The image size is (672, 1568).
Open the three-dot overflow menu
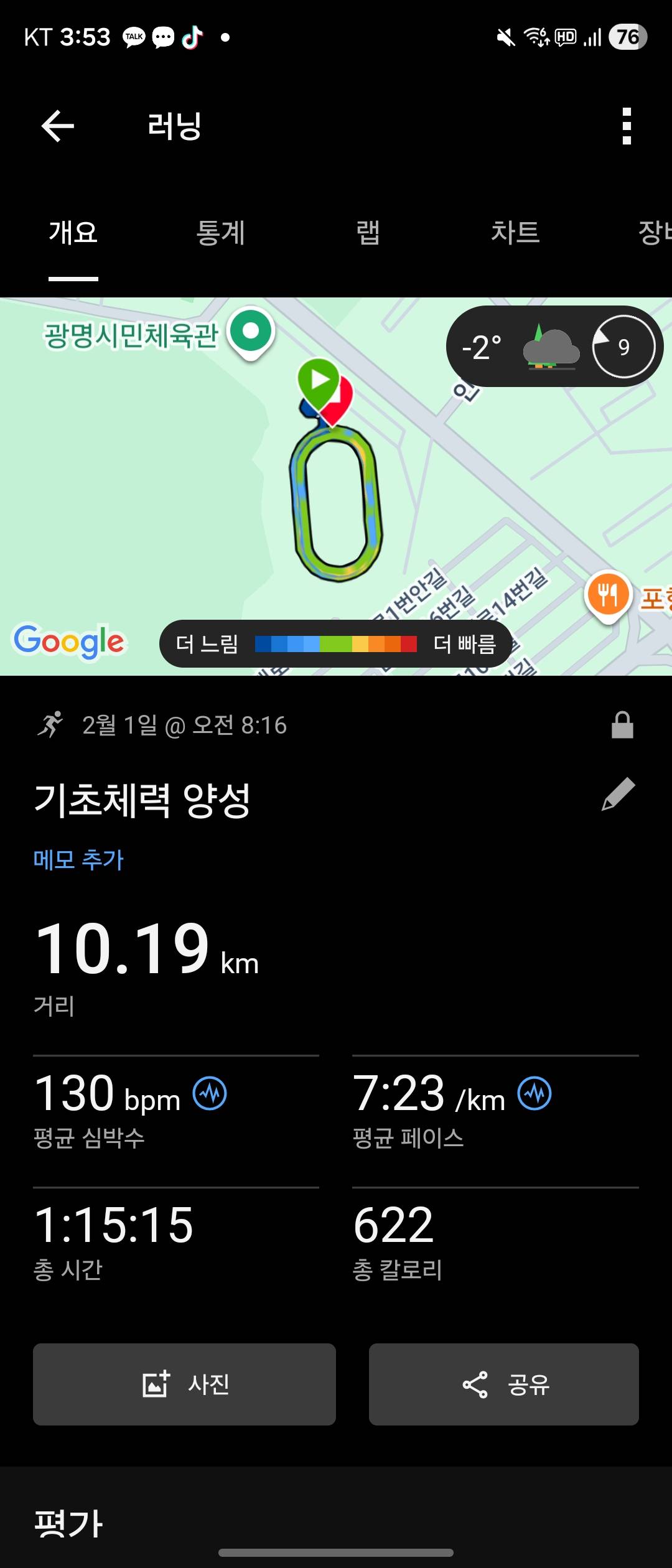(625, 126)
